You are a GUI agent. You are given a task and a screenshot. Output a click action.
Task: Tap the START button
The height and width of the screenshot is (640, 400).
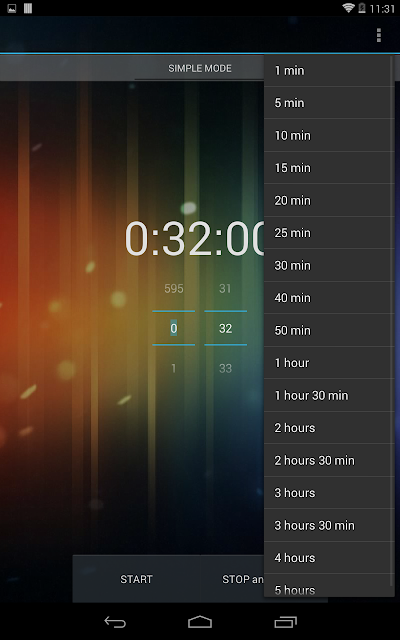tap(136, 579)
